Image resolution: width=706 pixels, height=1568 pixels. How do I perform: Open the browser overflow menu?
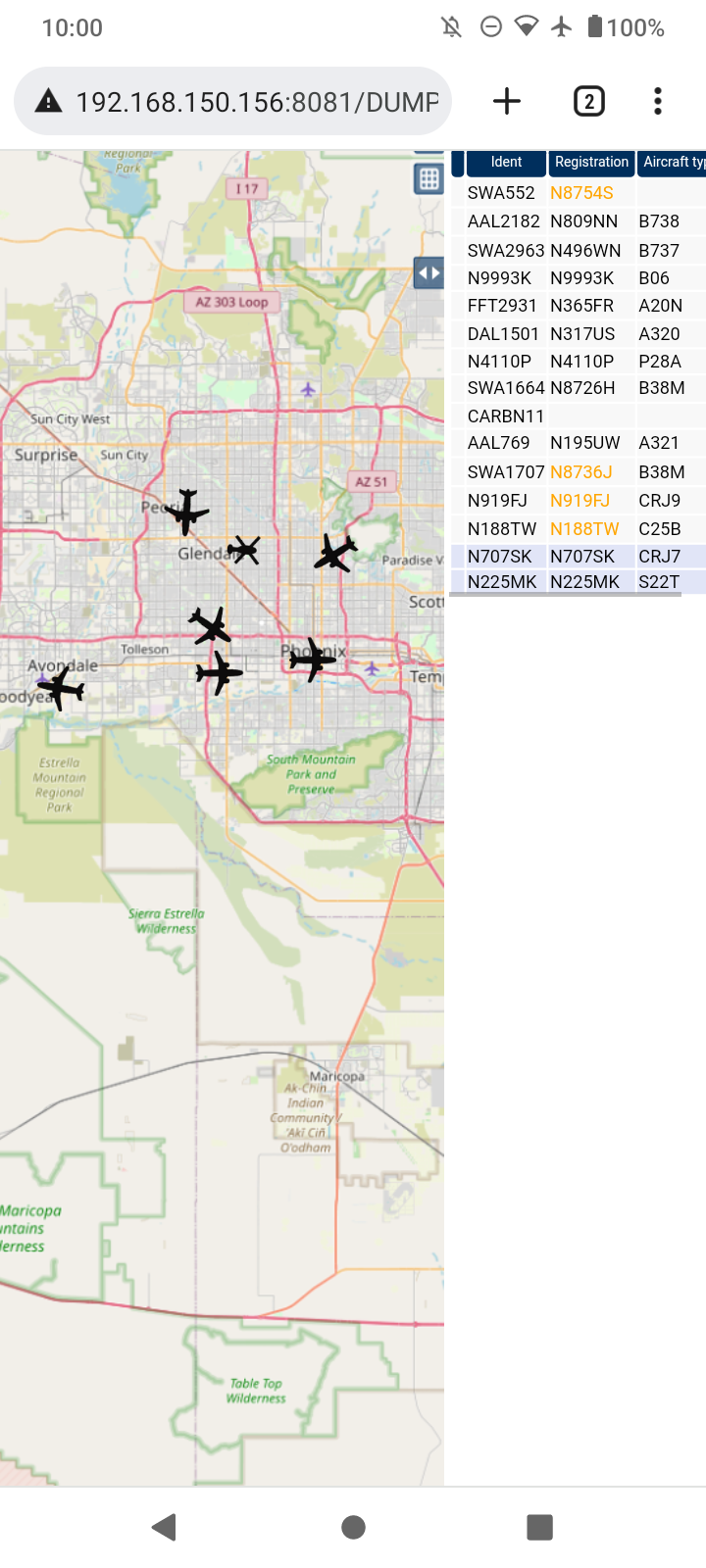tap(658, 101)
